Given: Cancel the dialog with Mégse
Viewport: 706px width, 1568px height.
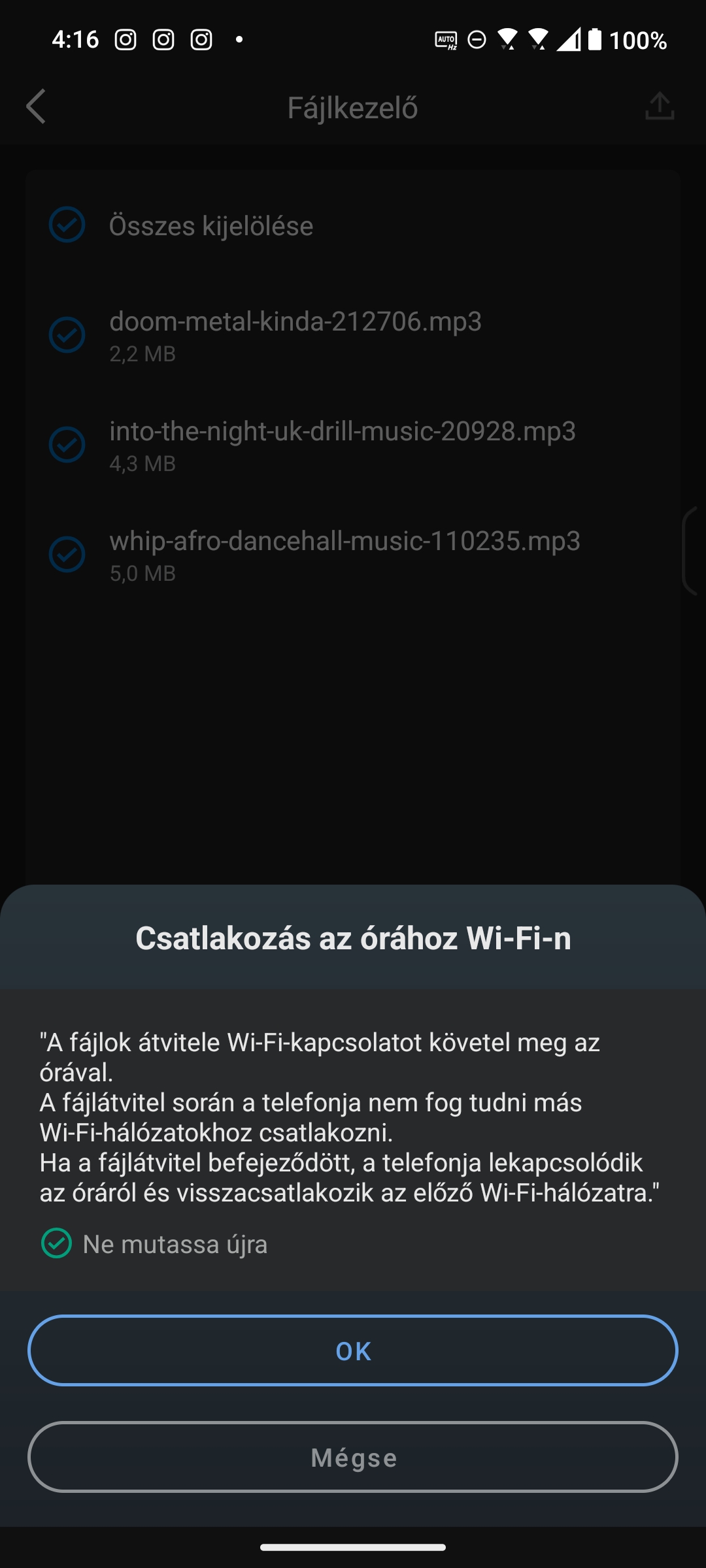Looking at the screenshot, I should click(x=353, y=1457).
